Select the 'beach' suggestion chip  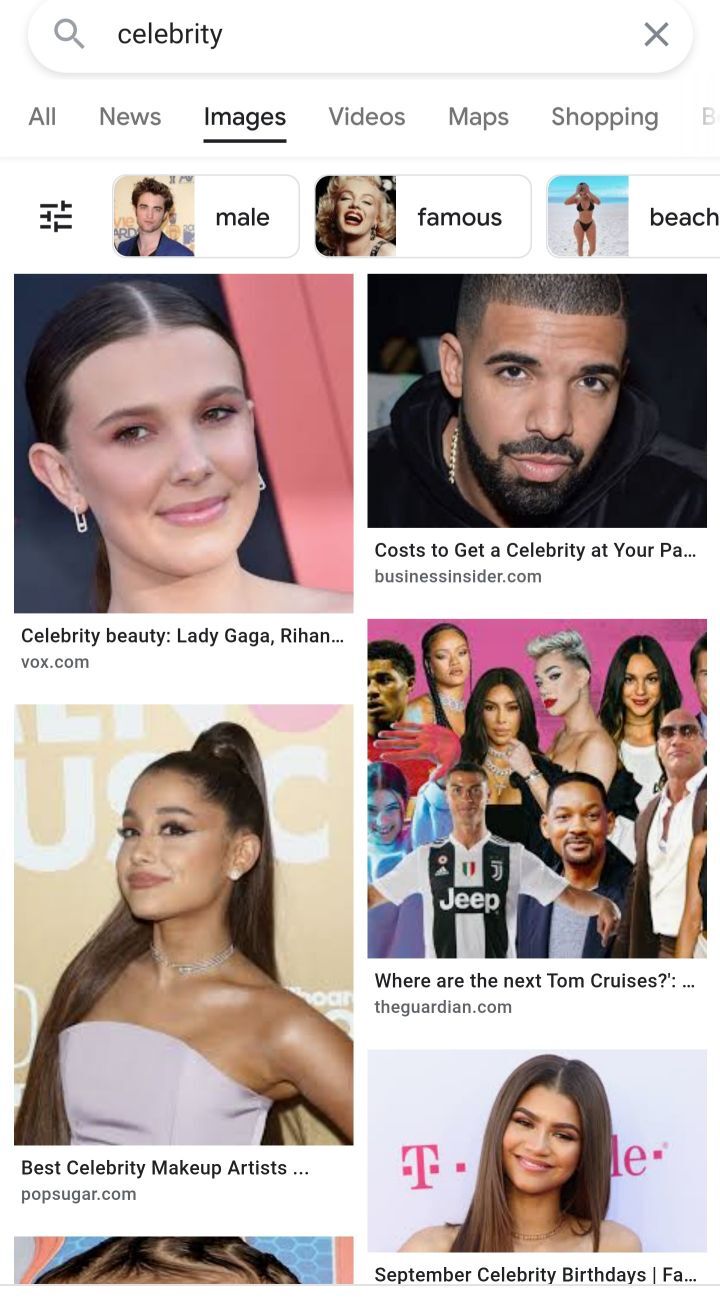(x=633, y=216)
